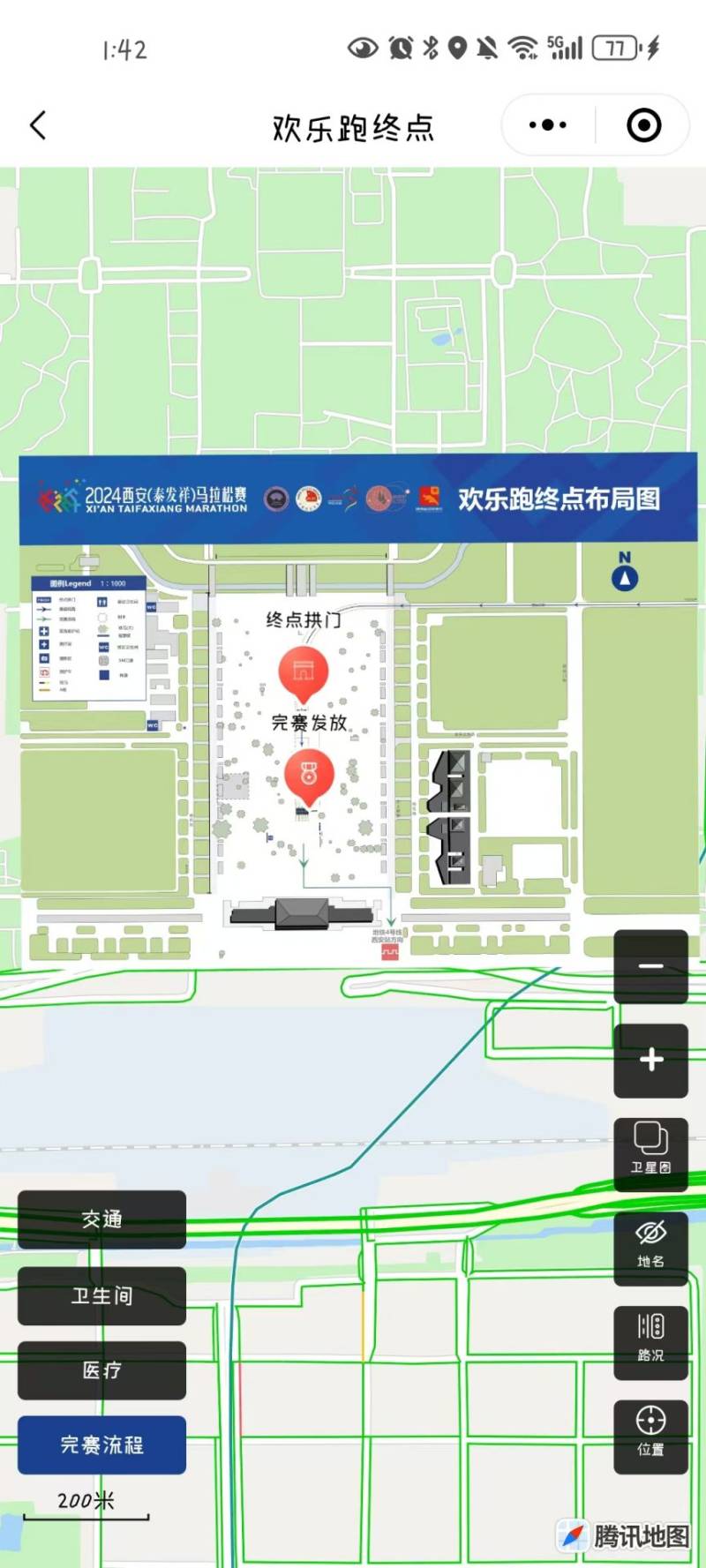Click the 医疗 medical button

(101, 1370)
